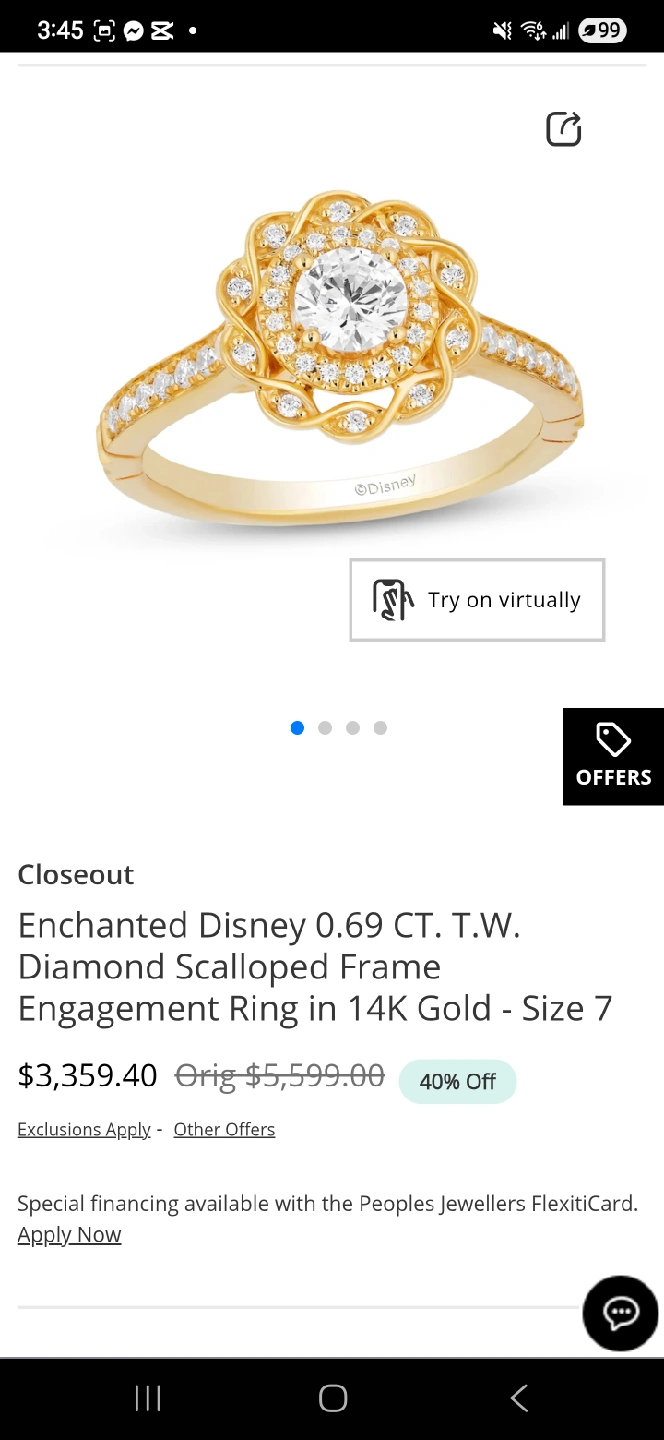
Task: Apply Now for the FlexitiCard
Action: pos(69,1235)
